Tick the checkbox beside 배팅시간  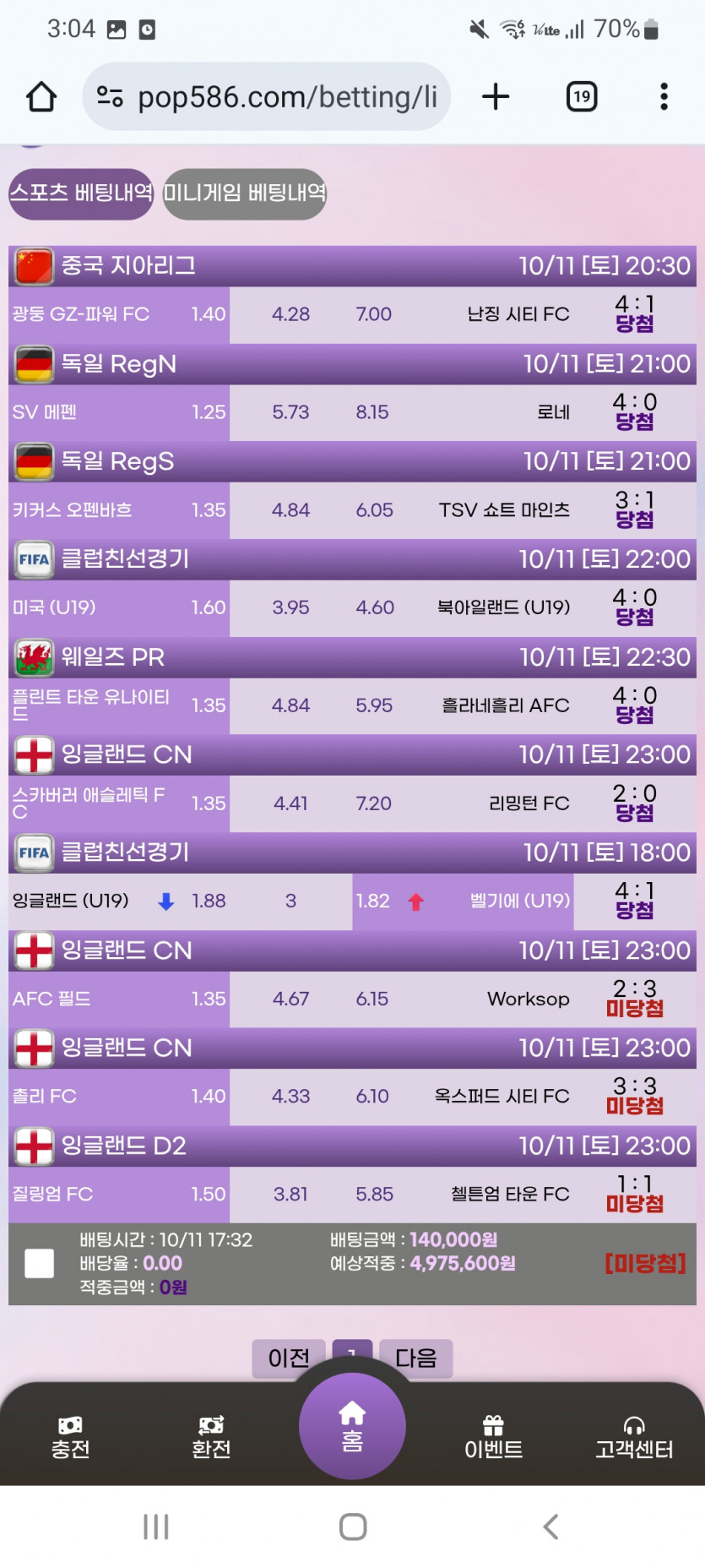click(40, 1263)
